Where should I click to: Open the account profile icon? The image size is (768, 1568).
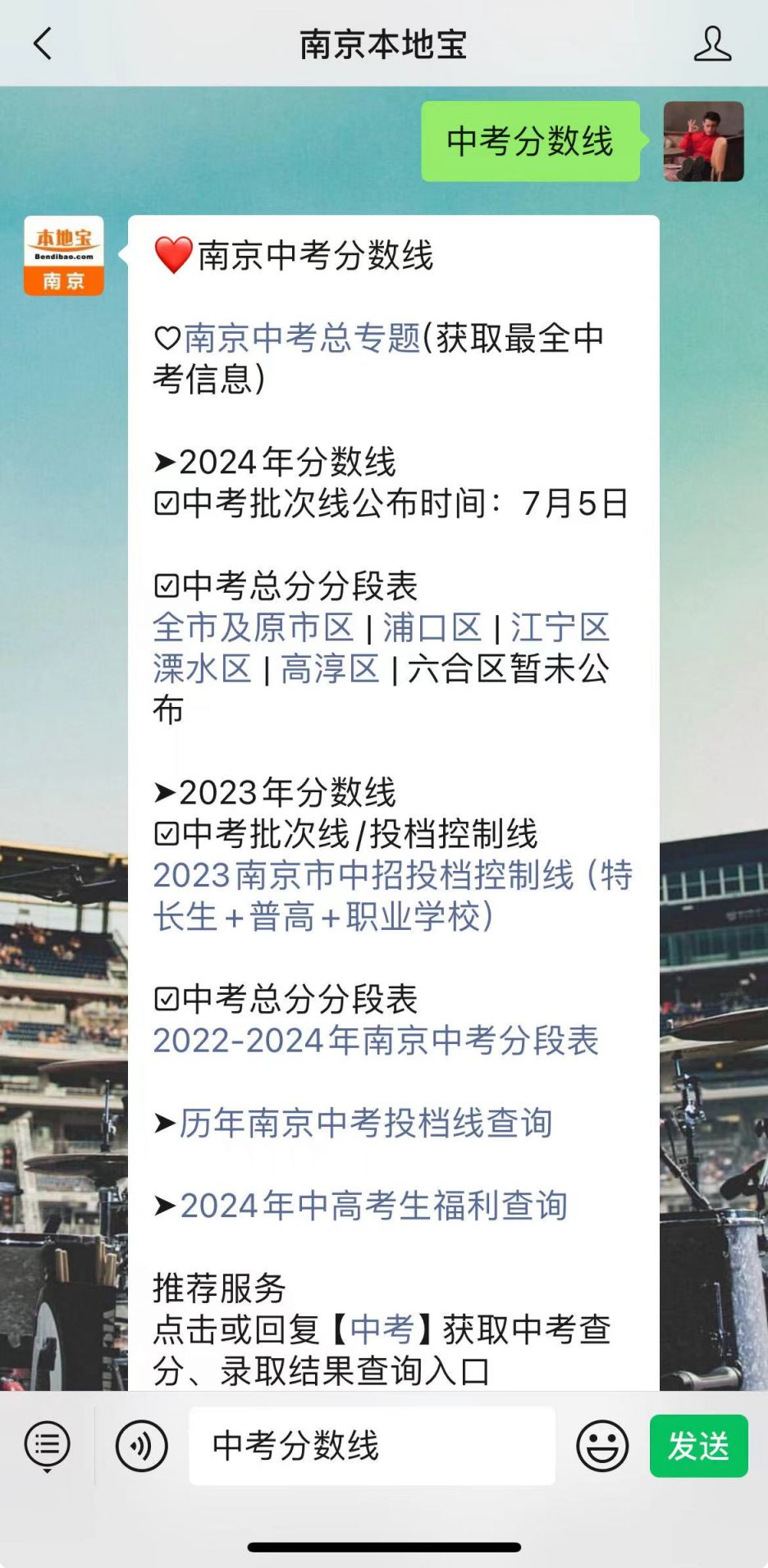711,43
